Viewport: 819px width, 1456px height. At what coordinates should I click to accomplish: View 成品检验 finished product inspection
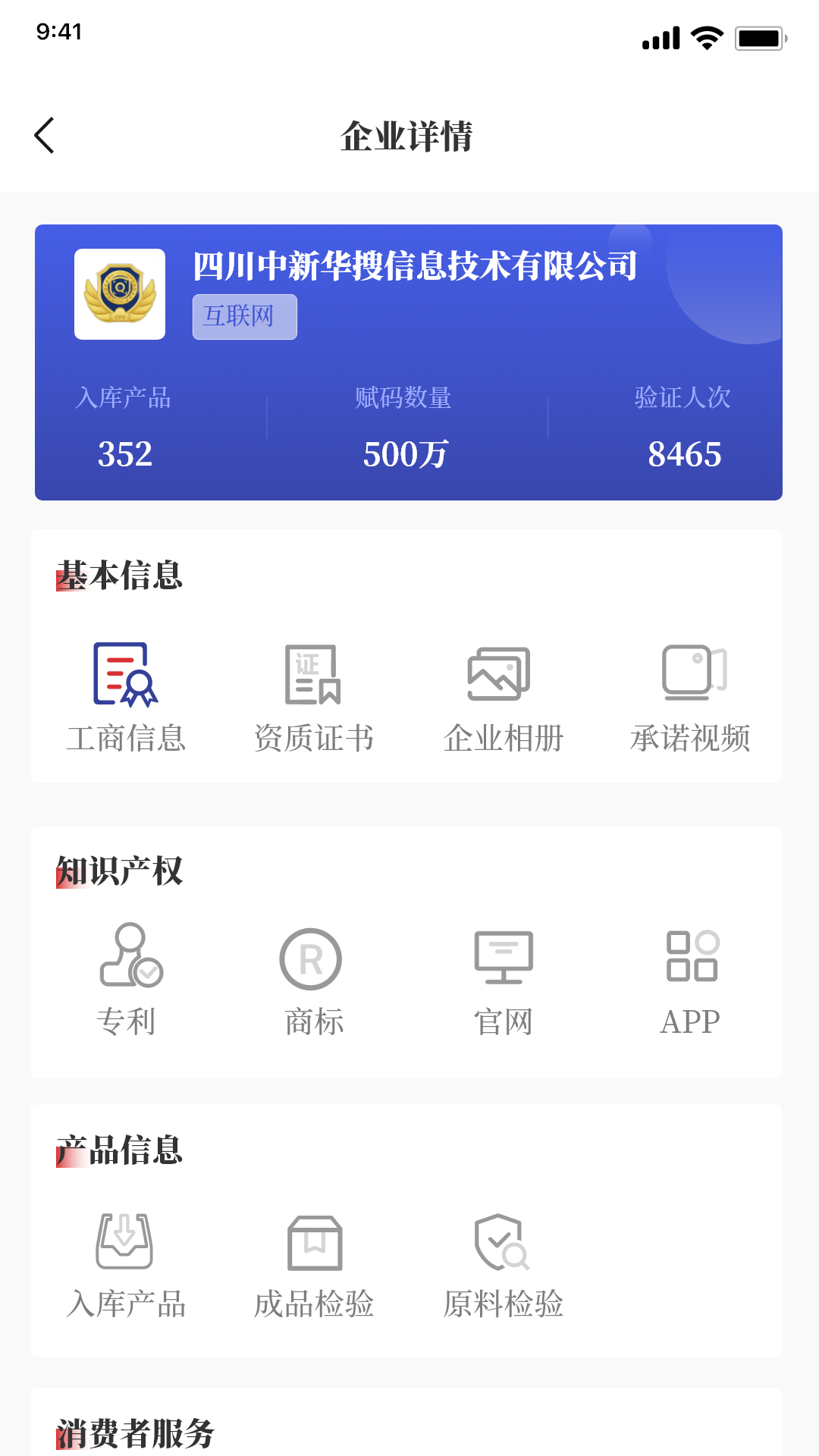[x=314, y=1264]
